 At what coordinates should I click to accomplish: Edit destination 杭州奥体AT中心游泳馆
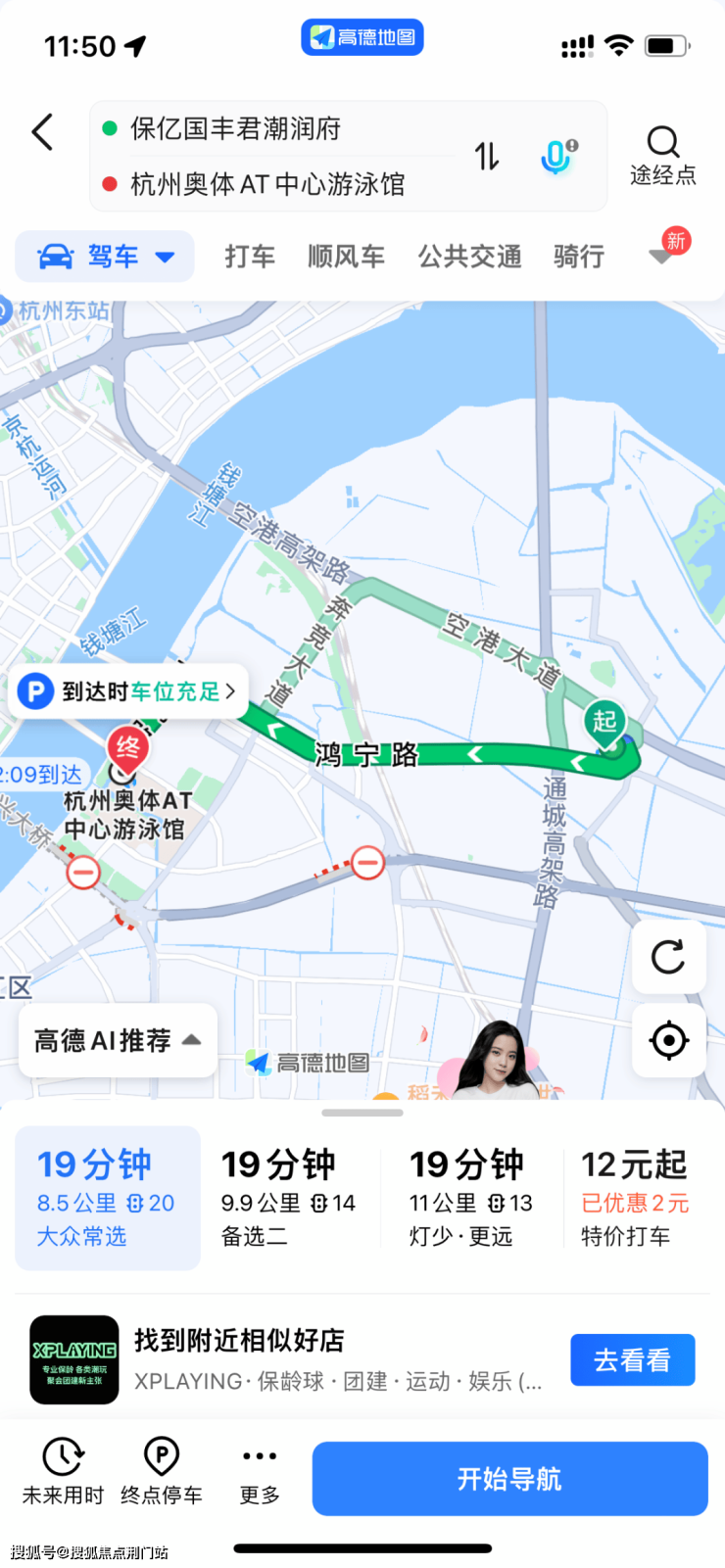tap(266, 184)
